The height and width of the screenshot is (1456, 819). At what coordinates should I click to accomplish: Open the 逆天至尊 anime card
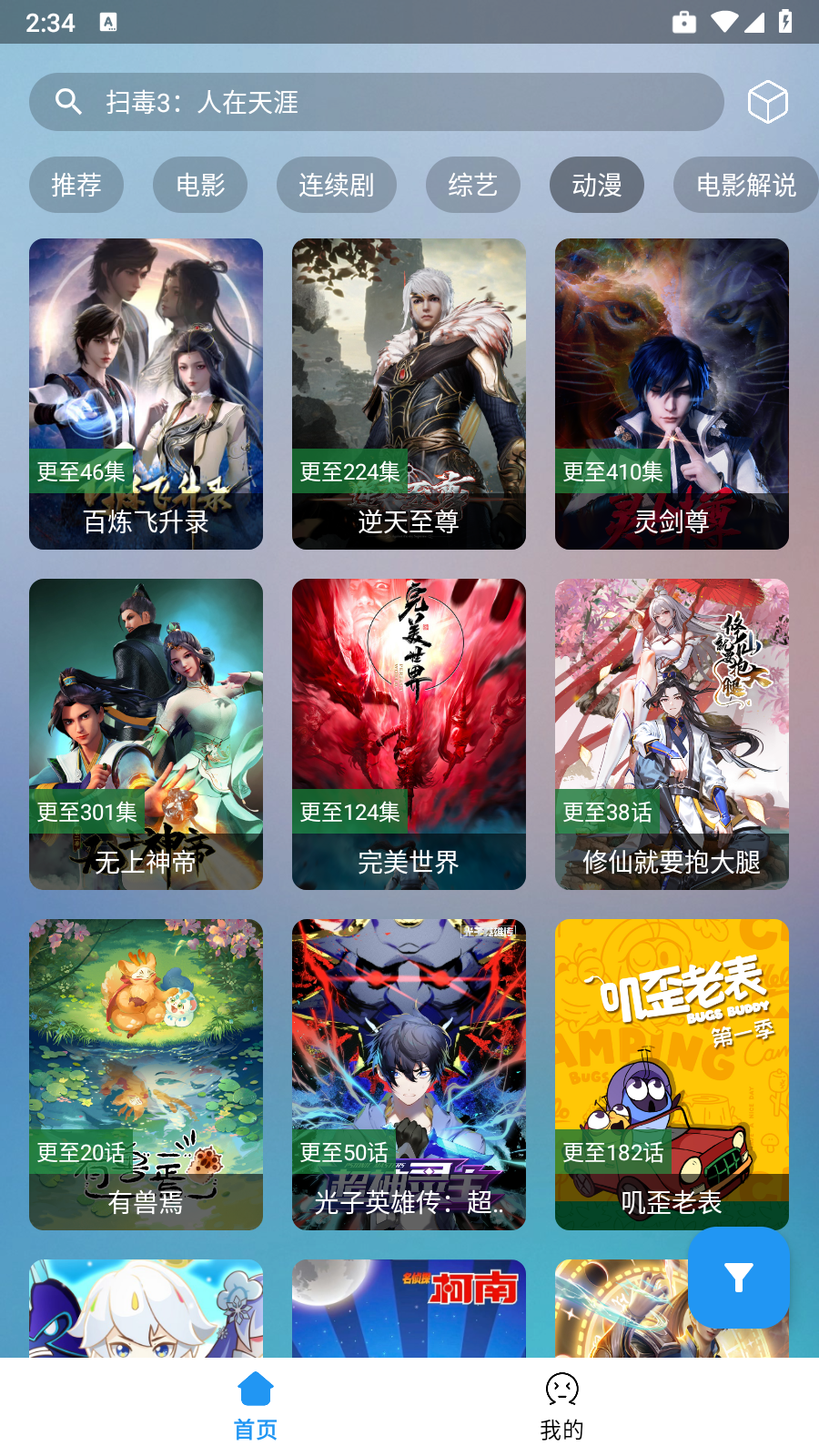(x=409, y=393)
